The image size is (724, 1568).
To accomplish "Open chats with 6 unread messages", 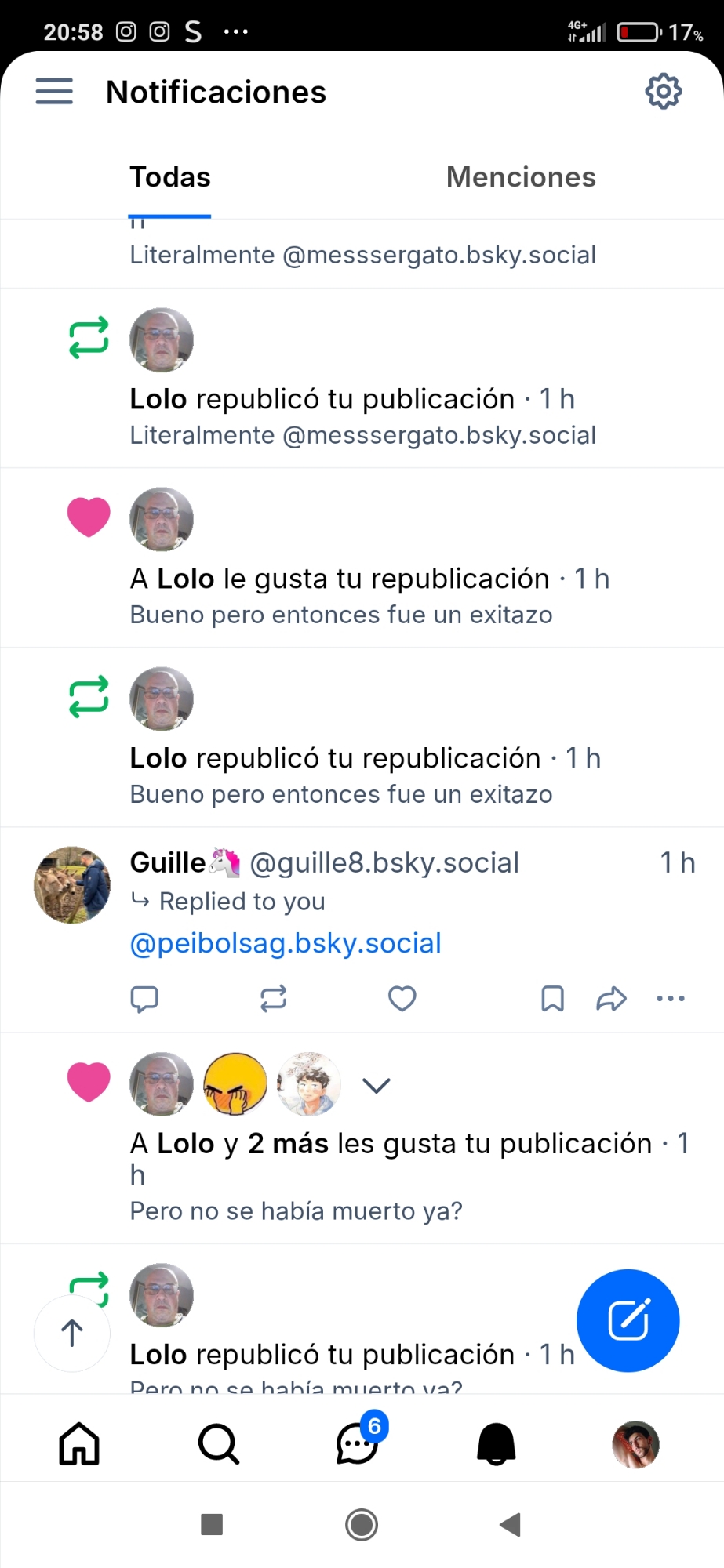I will coord(358,1444).
